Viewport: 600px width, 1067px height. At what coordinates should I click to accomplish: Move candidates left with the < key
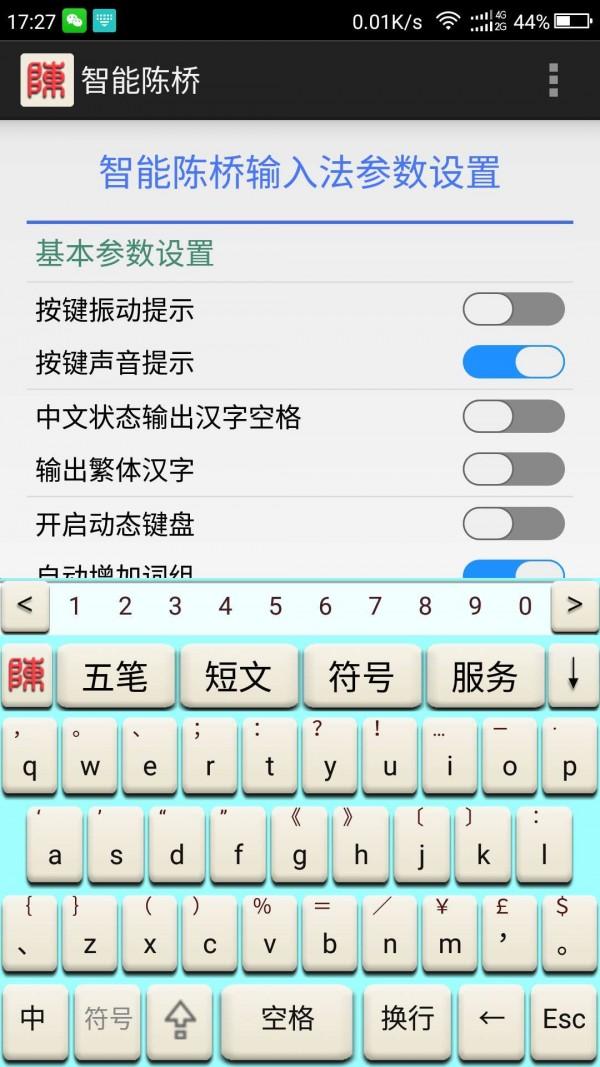coord(25,606)
